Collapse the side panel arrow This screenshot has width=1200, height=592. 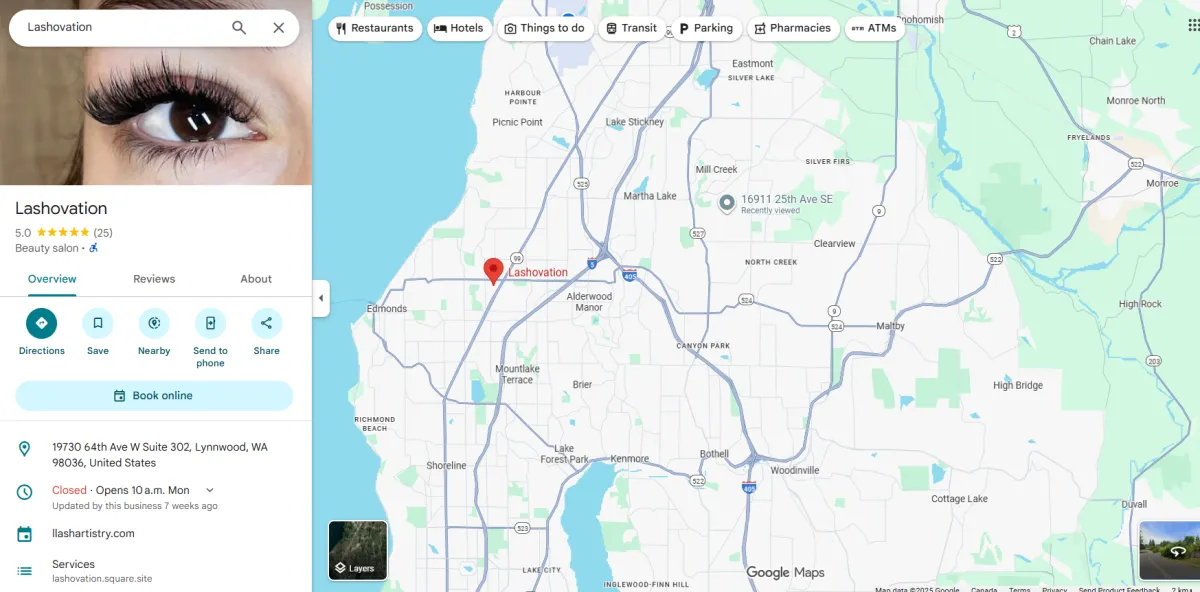pyautogui.click(x=321, y=298)
